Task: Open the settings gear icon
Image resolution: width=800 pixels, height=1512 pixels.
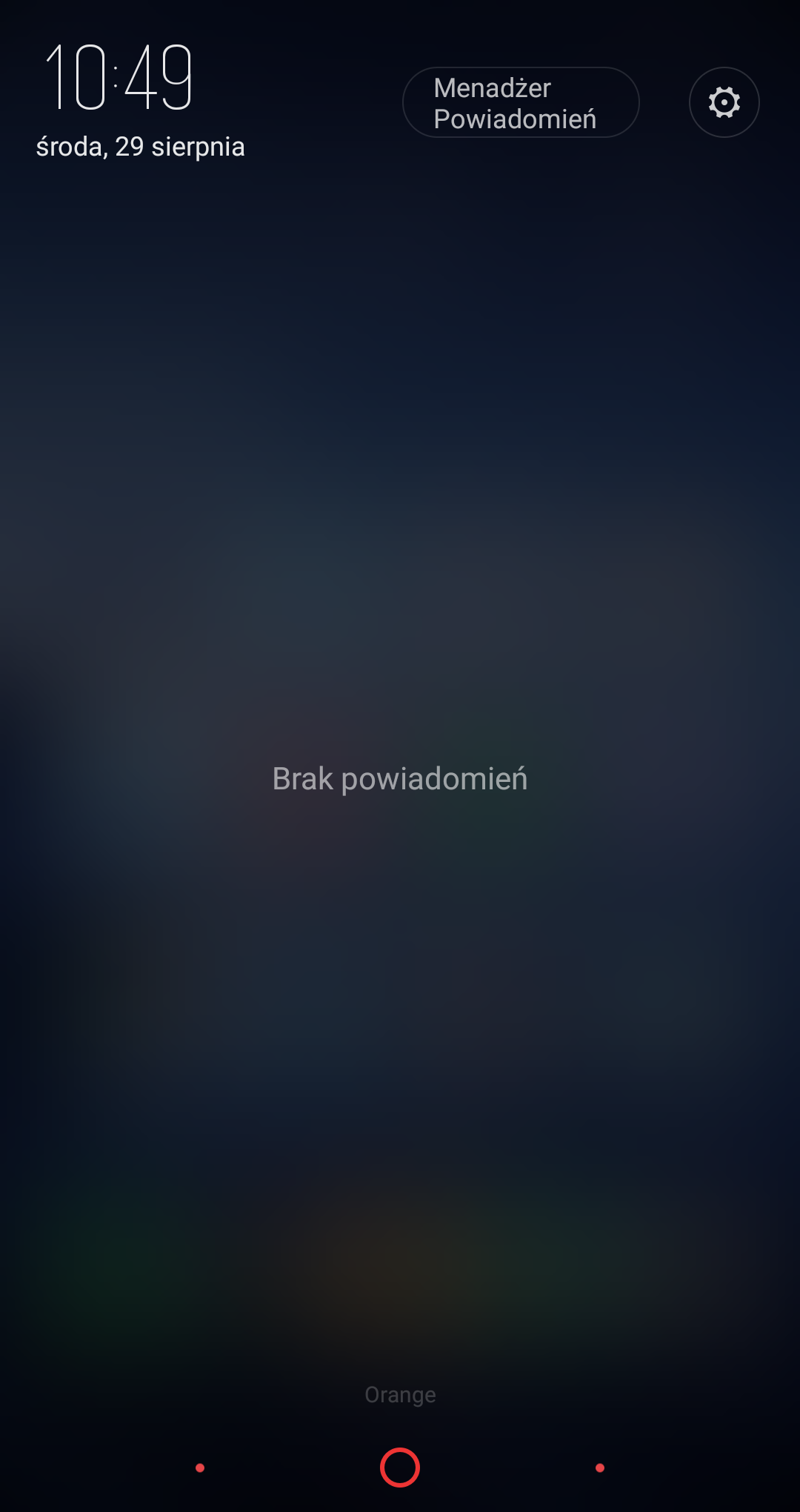Action: [x=724, y=103]
